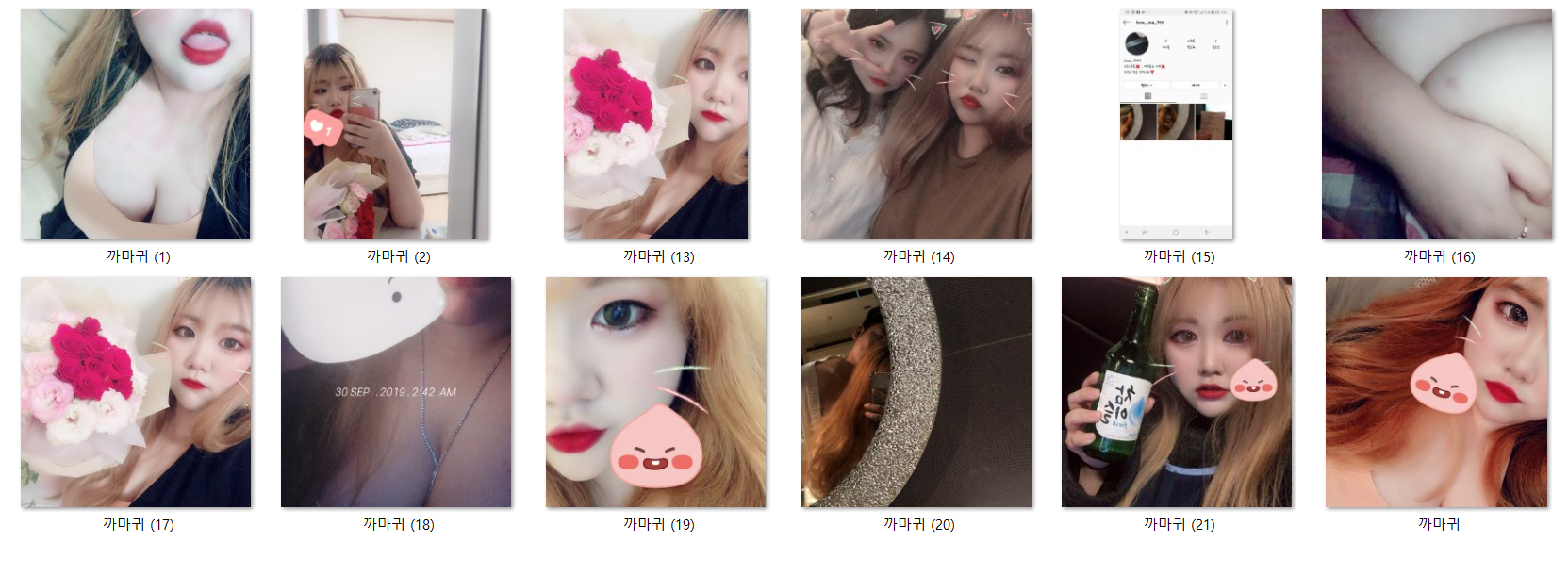This screenshot has height=576, width=1568.
Task: Select the image 까마귀 (14)
Action: point(916,124)
